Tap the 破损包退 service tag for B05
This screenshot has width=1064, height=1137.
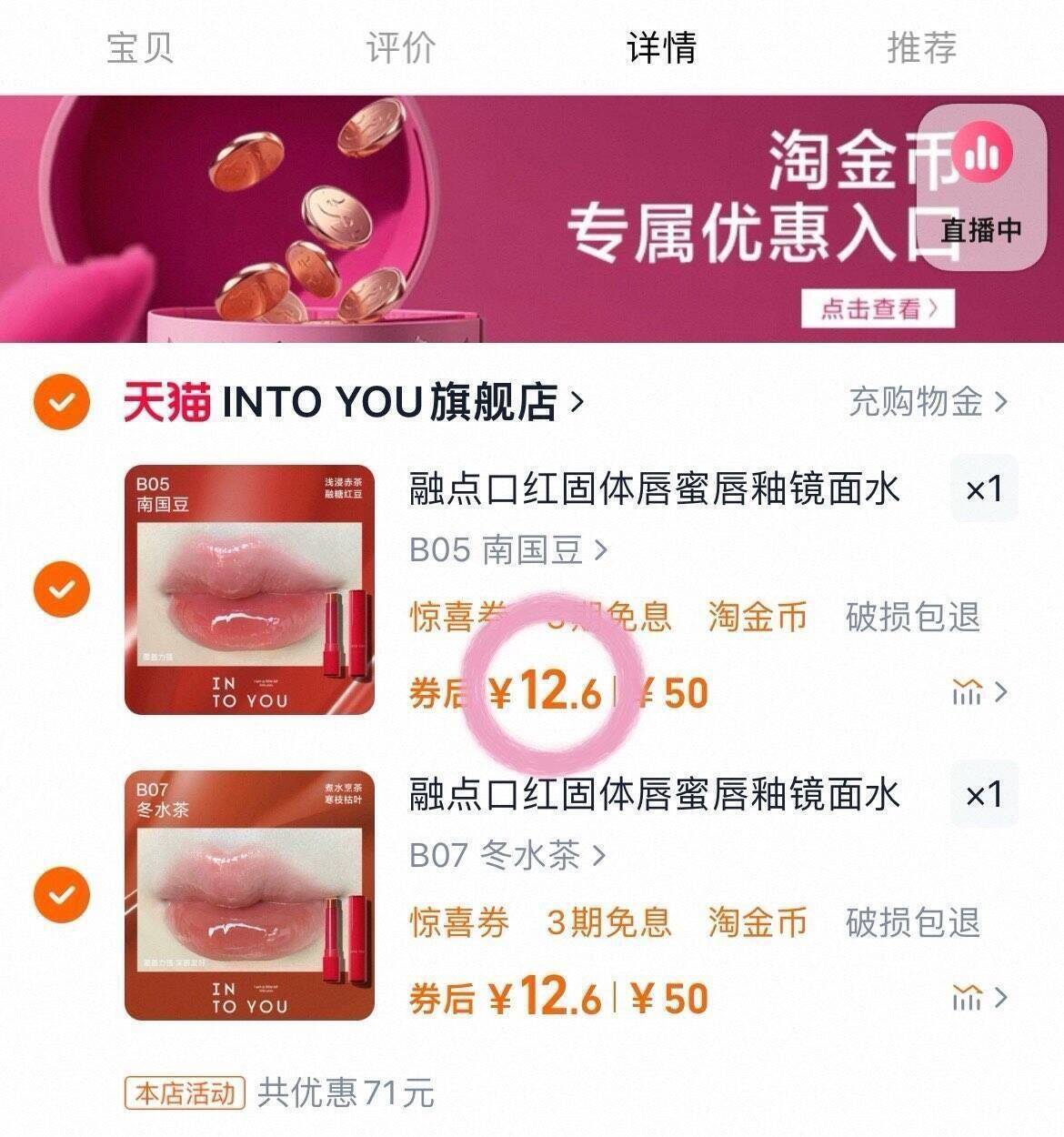(911, 617)
